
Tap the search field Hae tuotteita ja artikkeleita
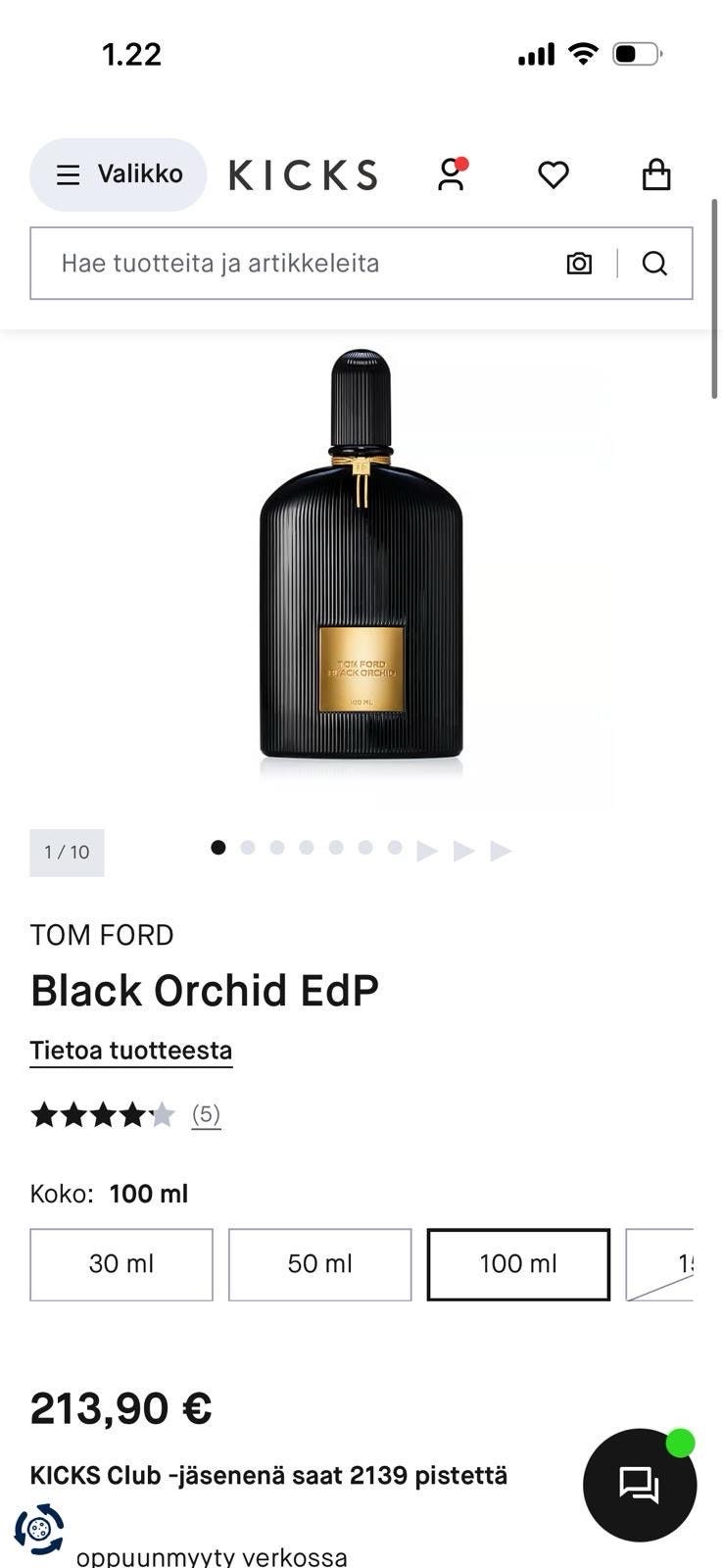[294, 263]
